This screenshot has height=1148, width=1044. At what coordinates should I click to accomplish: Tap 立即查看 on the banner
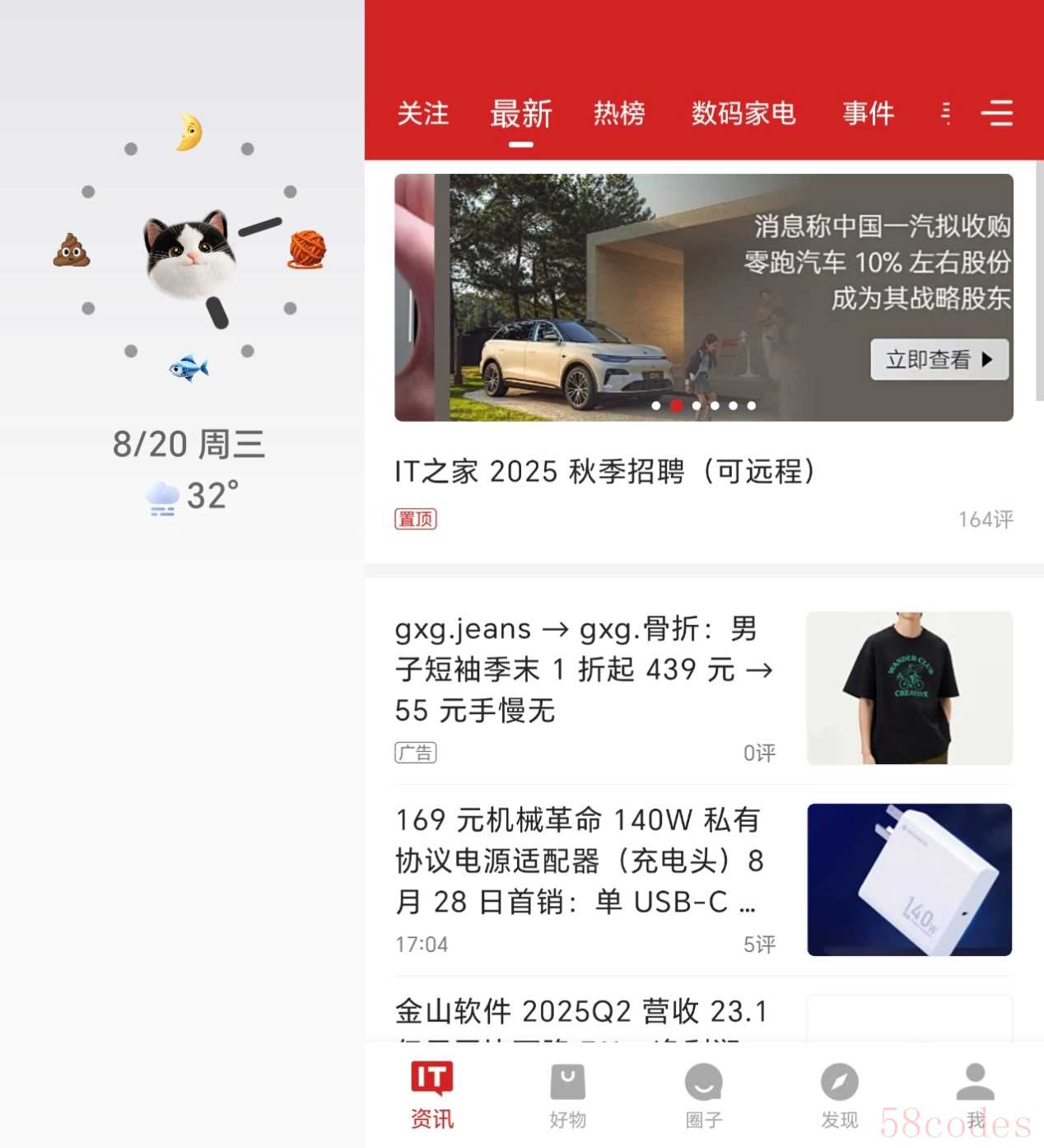(x=939, y=360)
